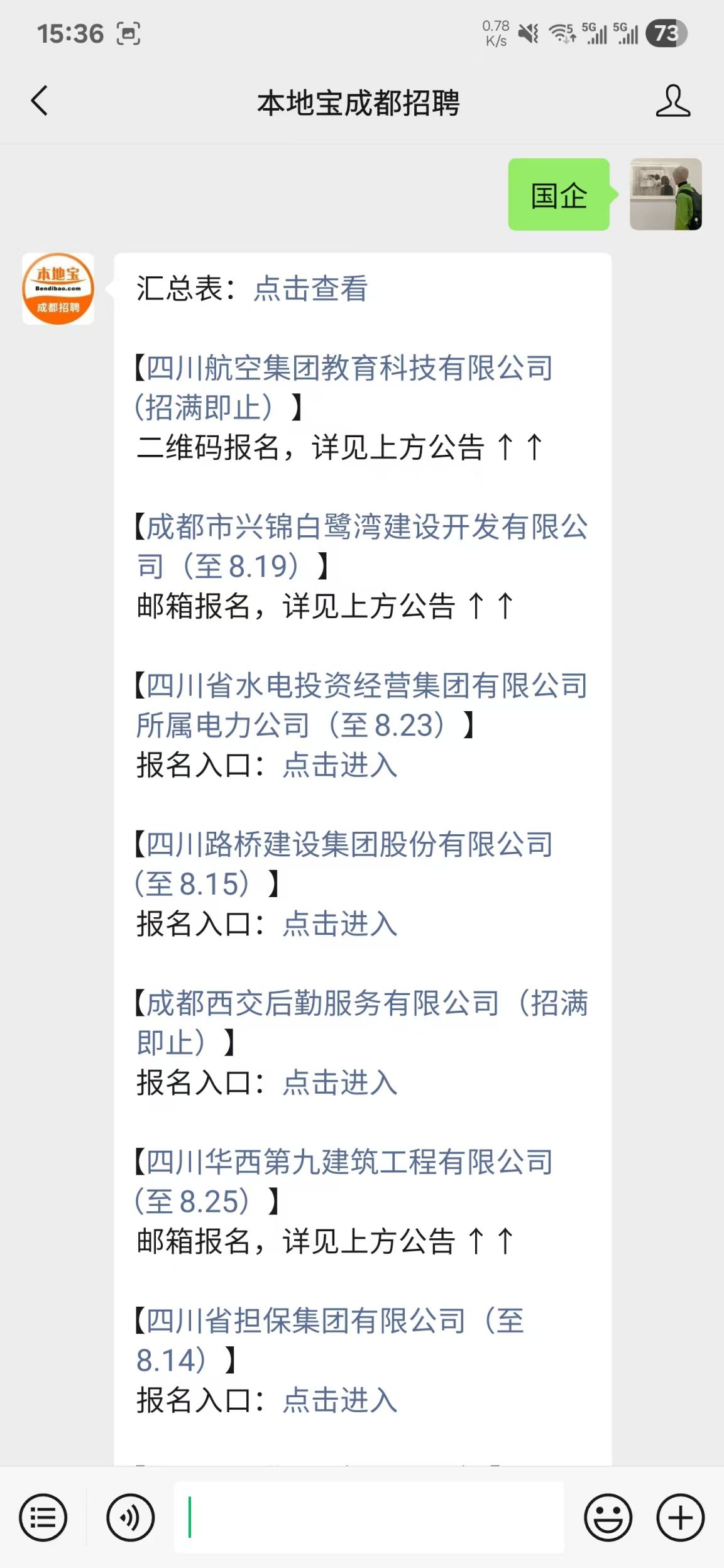Tap 点击进入 under 四川省水电投资经营集团
724x1568 pixels.
[339, 765]
